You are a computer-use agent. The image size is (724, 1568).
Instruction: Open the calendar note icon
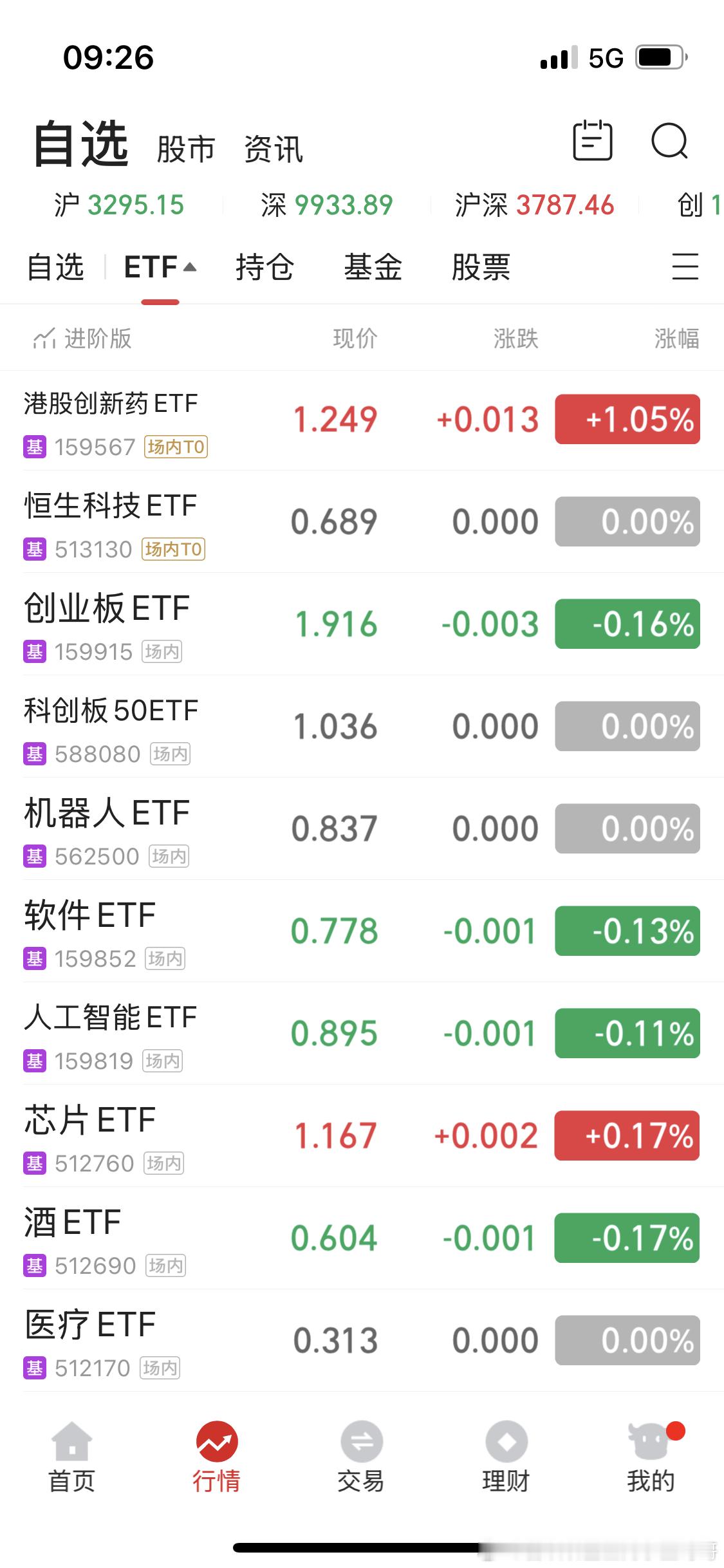[x=592, y=140]
